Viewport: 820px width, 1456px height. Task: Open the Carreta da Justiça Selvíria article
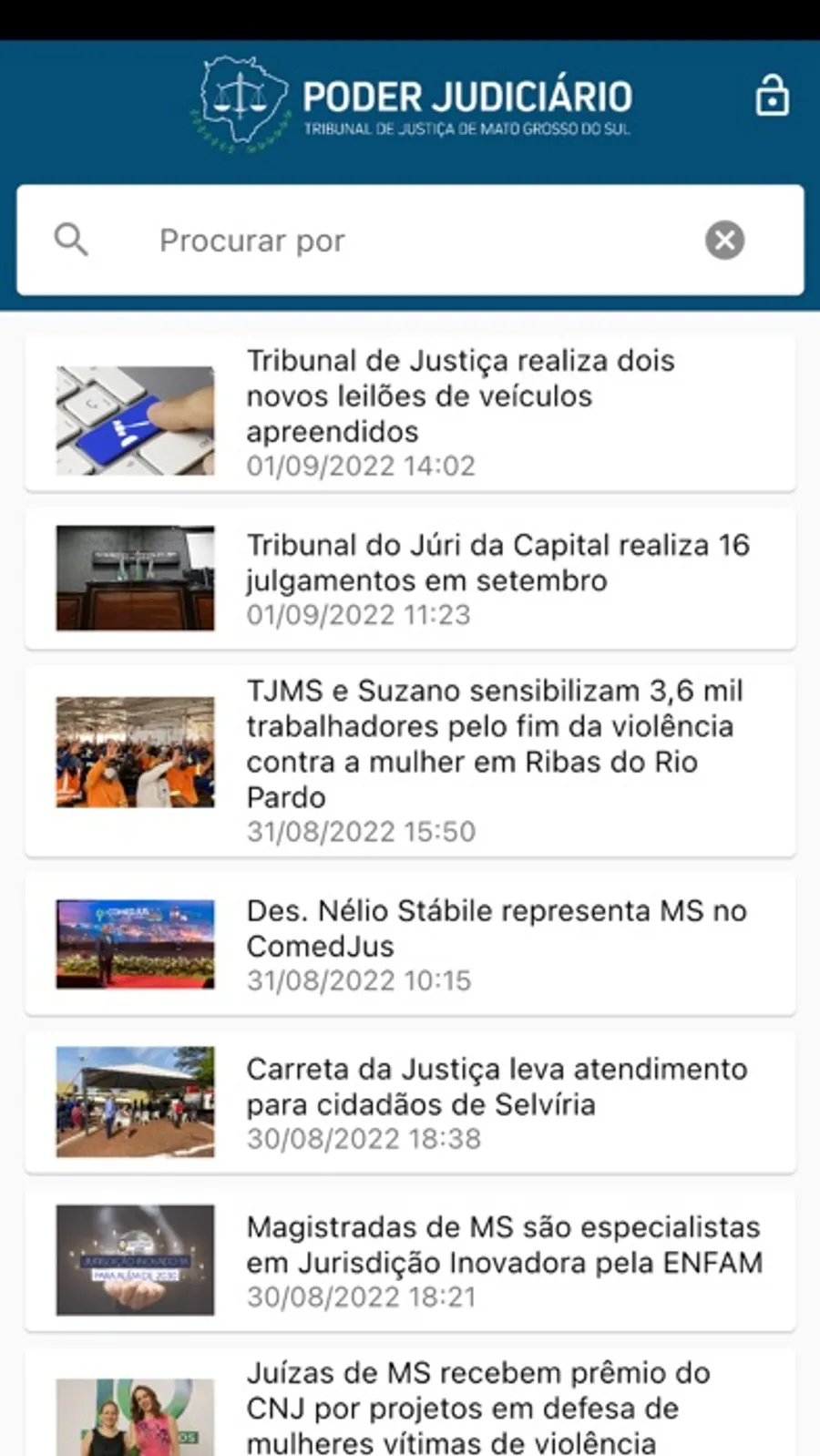(x=410, y=1102)
